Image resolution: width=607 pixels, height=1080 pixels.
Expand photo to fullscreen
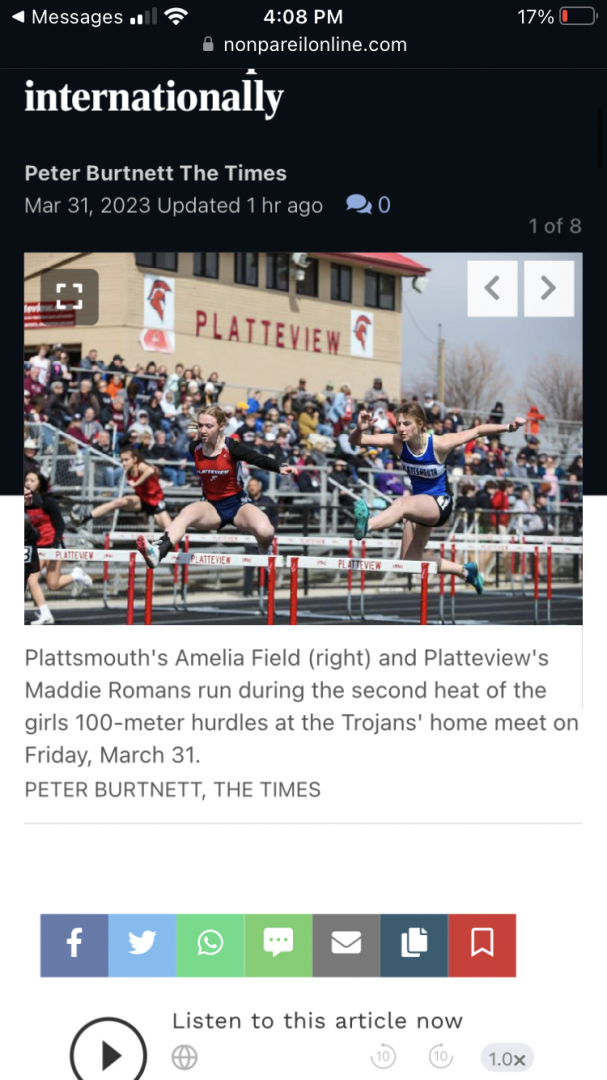coord(69,297)
